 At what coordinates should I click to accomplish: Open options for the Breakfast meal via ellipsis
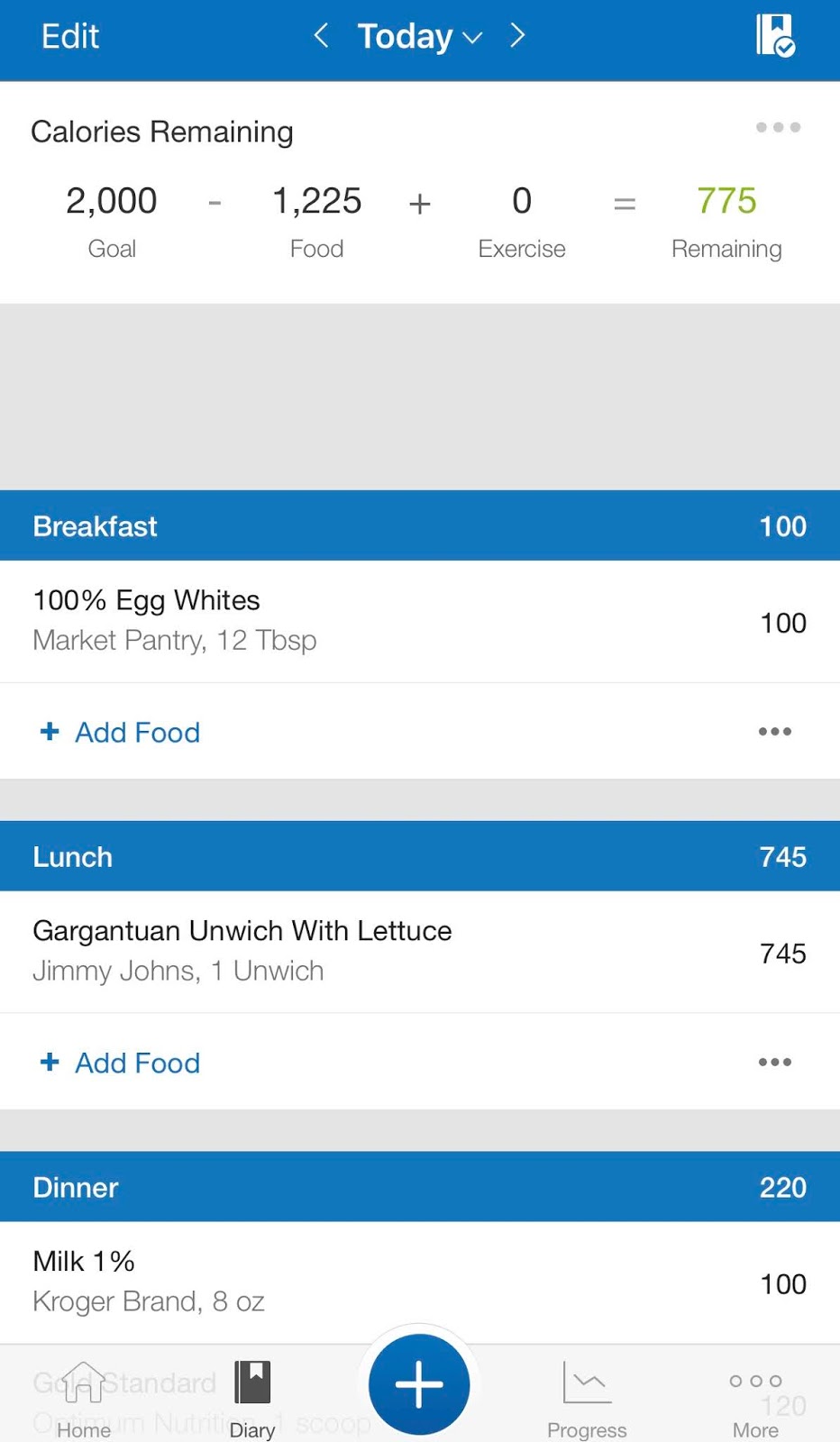[x=774, y=732]
